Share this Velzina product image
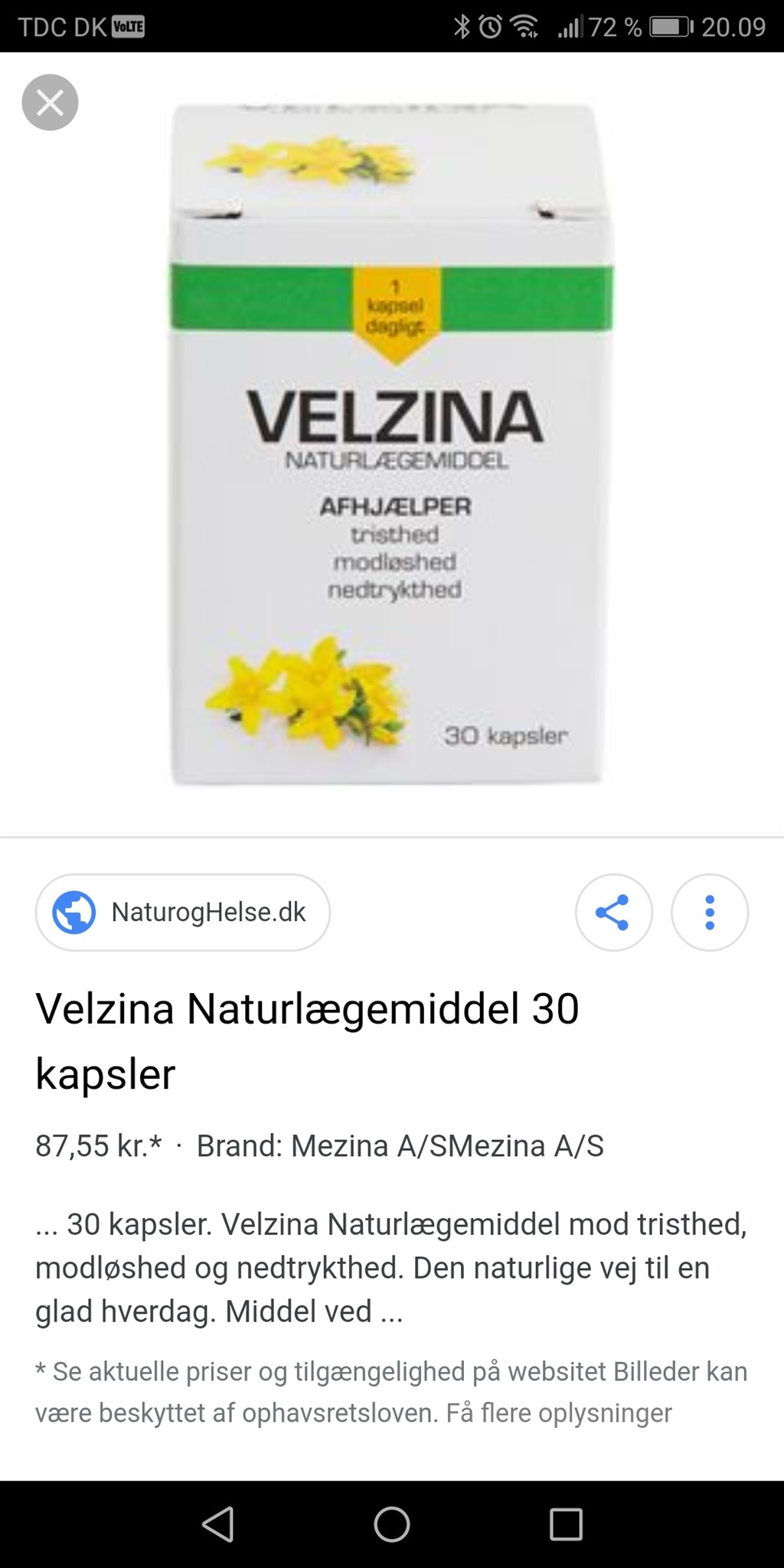The image size is (784, 1568). [x=613, y=912]
